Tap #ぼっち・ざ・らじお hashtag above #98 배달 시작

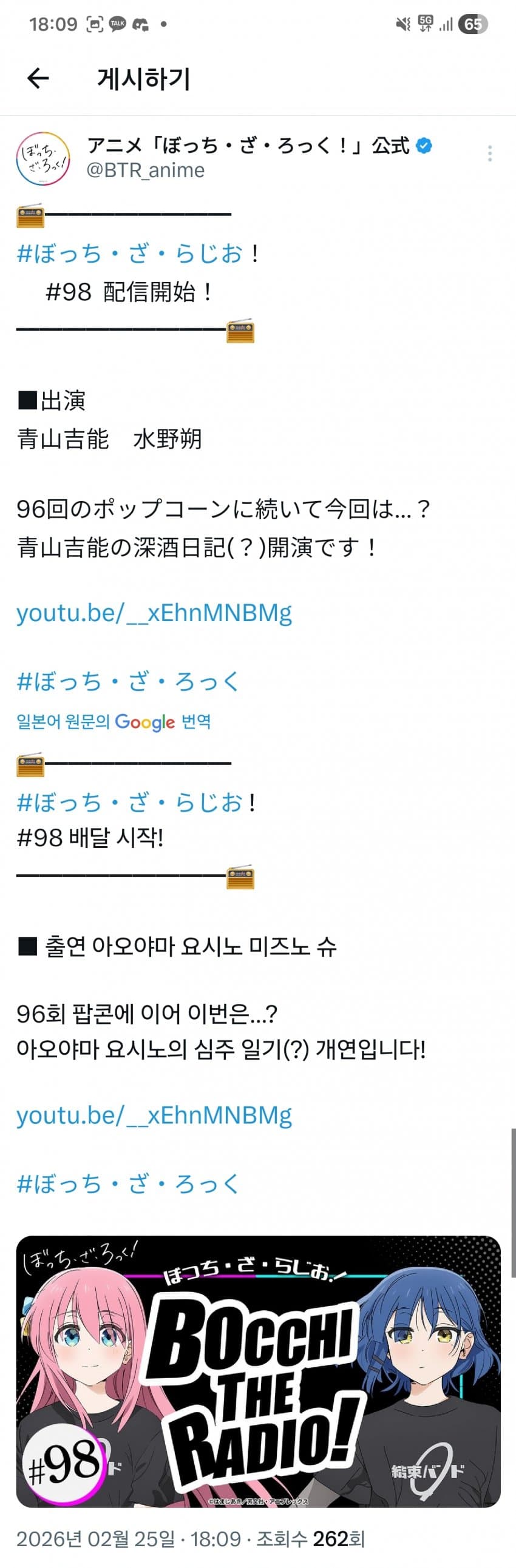coord(130,803)
